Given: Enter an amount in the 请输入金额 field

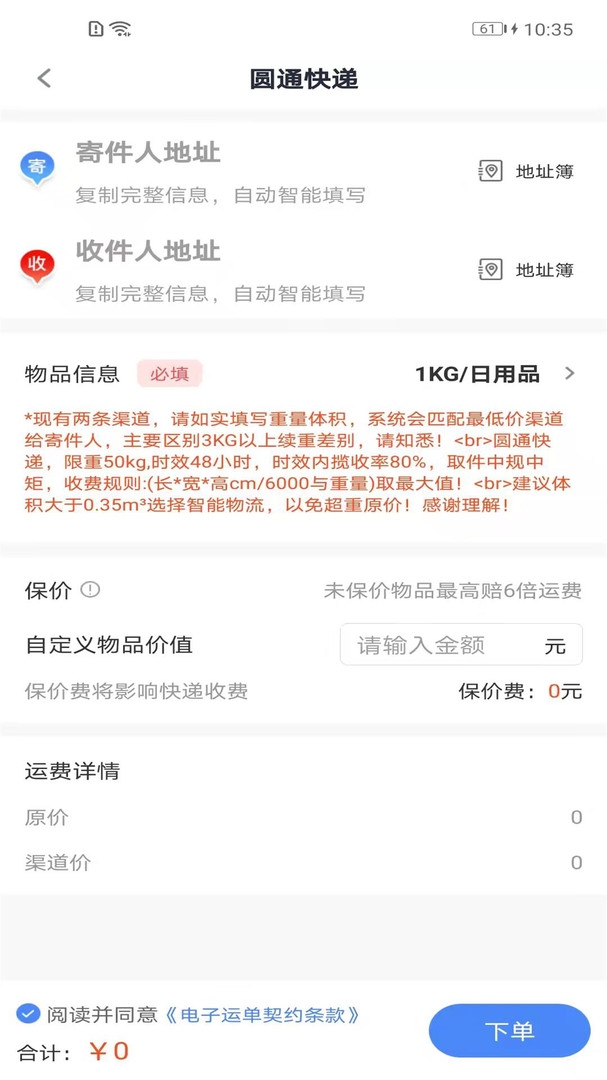Looking at the screenshot, I should point(461,645).
